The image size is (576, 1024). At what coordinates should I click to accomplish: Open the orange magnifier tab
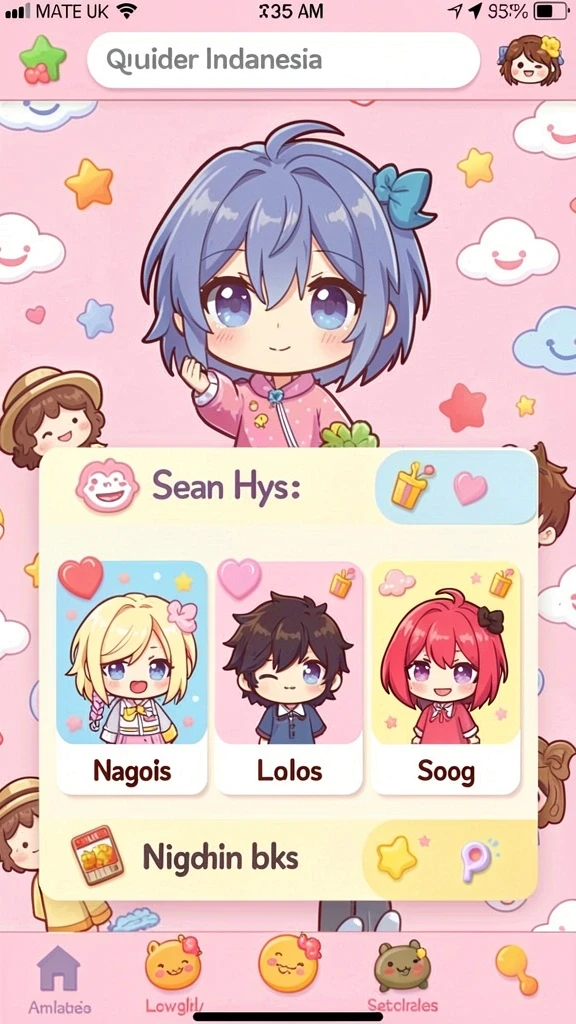(x=517, y=969)
